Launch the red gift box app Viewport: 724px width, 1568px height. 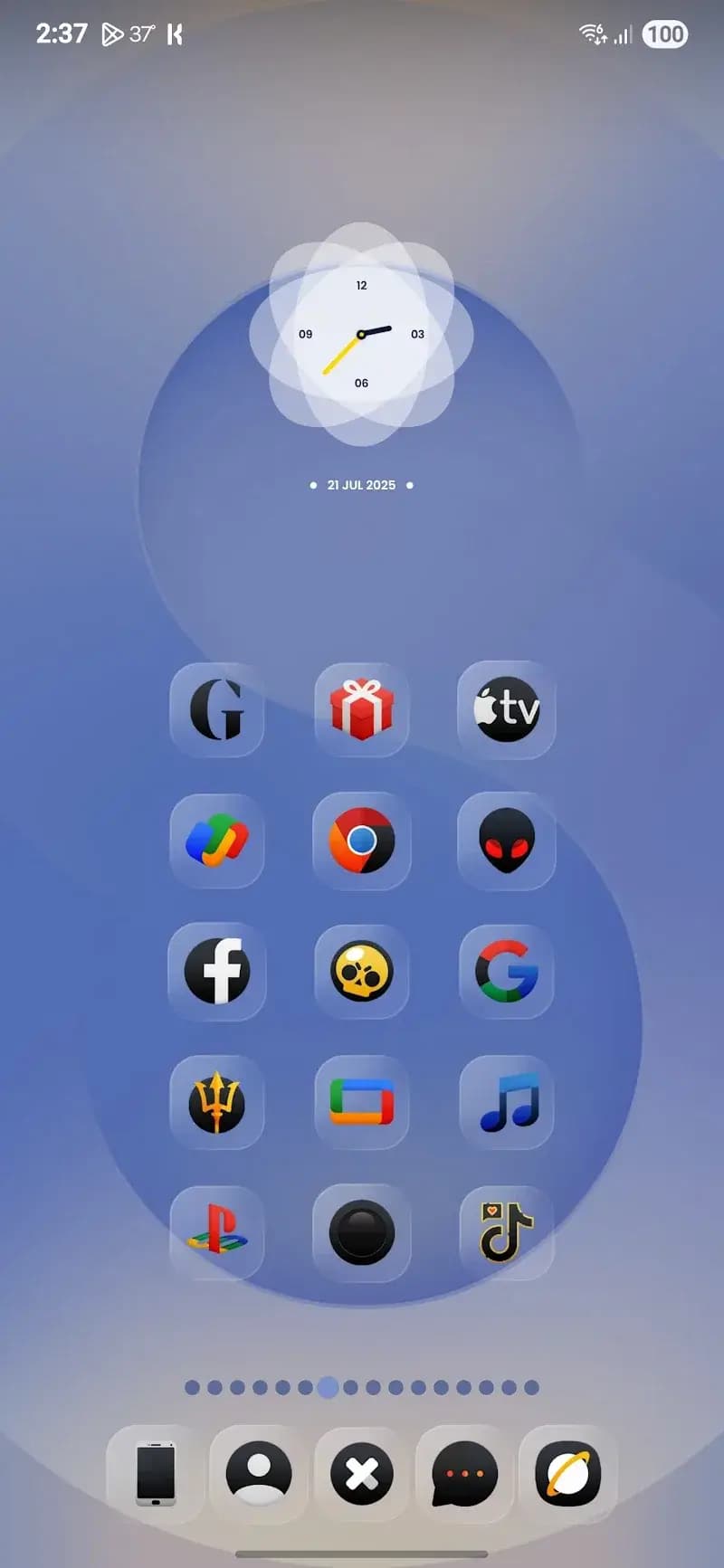coord(362,709)
